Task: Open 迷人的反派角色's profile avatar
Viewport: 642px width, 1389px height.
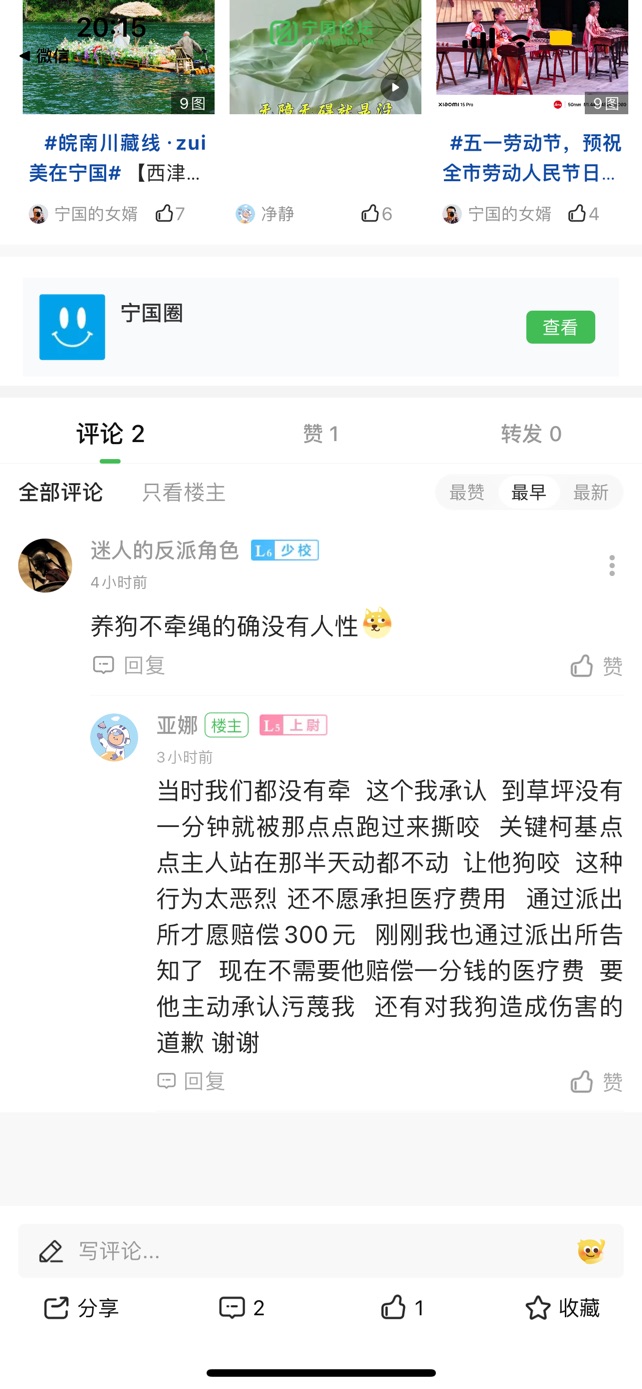Action: click(45, 565)
